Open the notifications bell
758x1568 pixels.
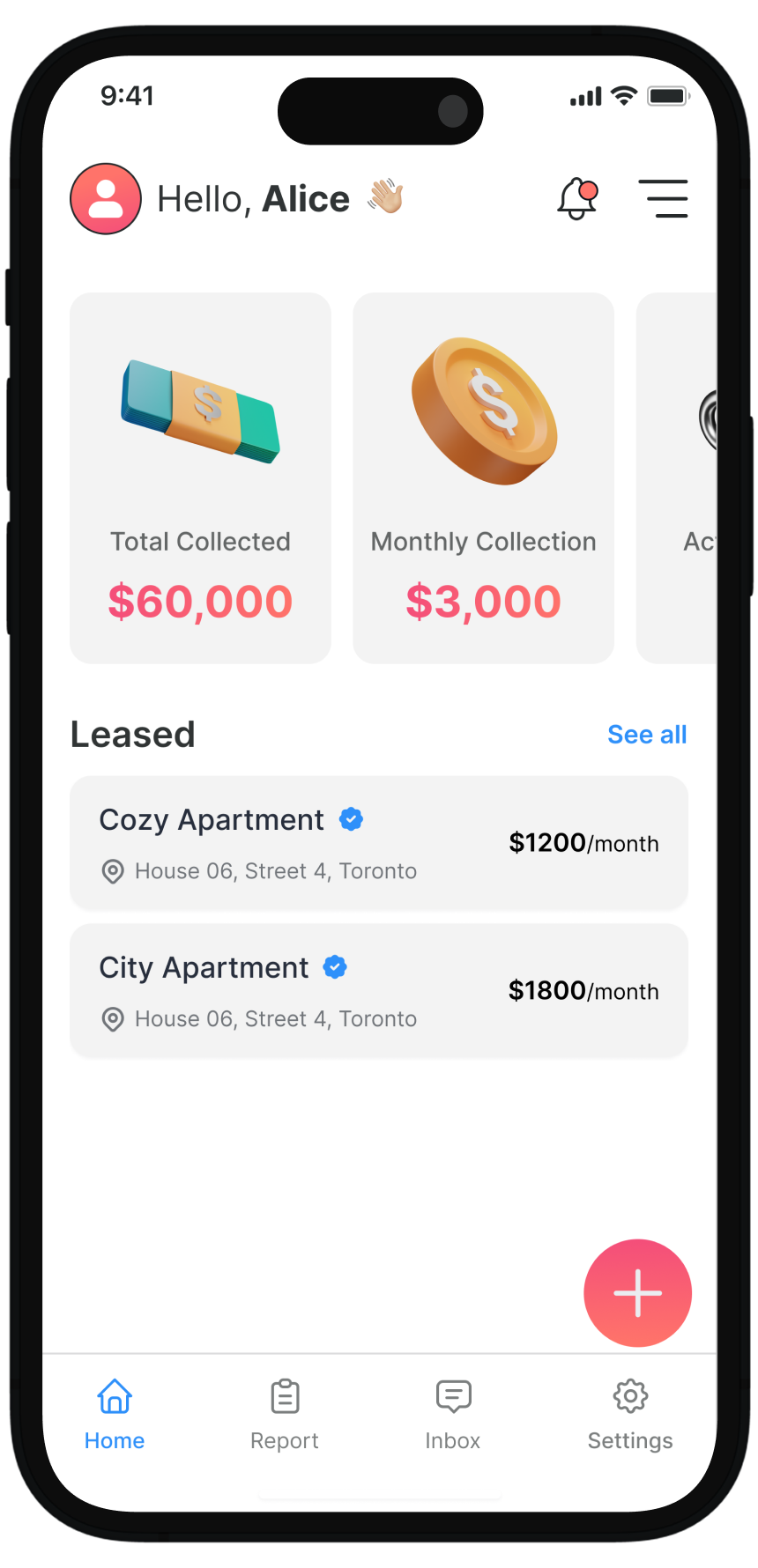[x=577, y=199]
